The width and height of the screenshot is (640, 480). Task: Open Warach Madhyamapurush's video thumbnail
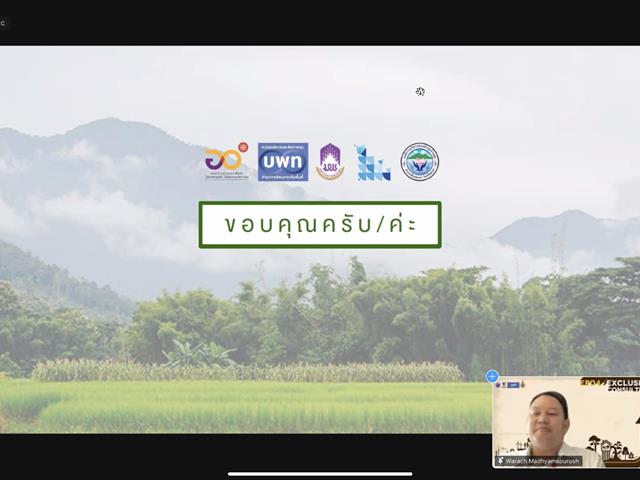[x=565, y=423]
